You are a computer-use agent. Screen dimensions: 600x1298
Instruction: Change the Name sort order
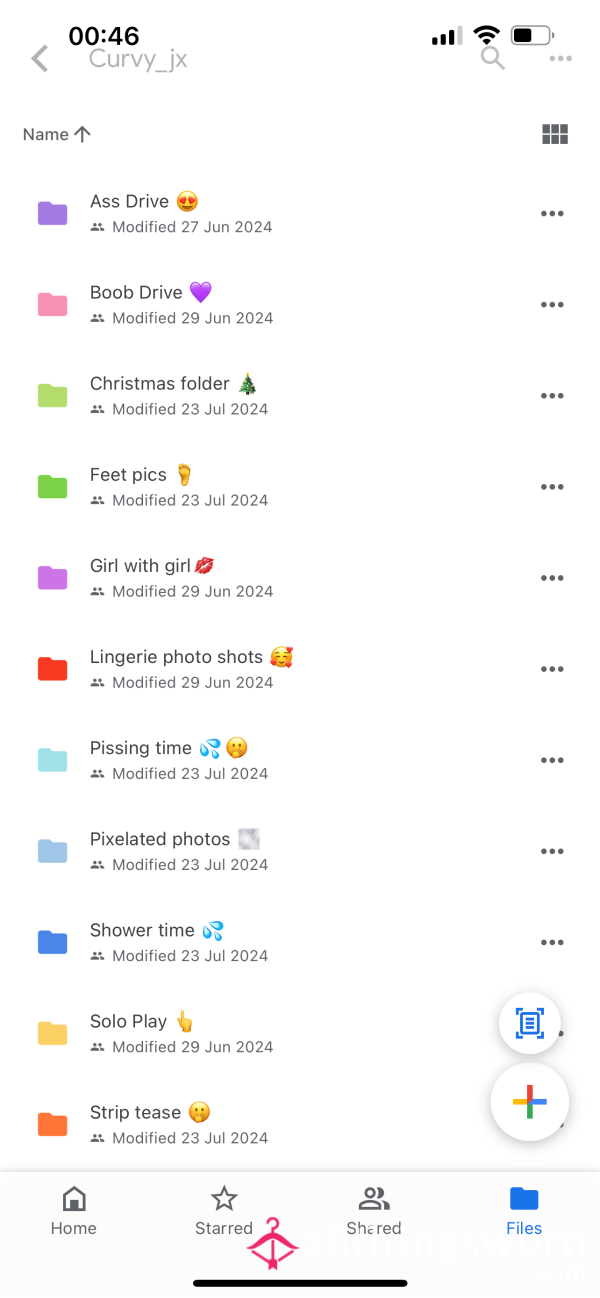(x=57, y=134)
